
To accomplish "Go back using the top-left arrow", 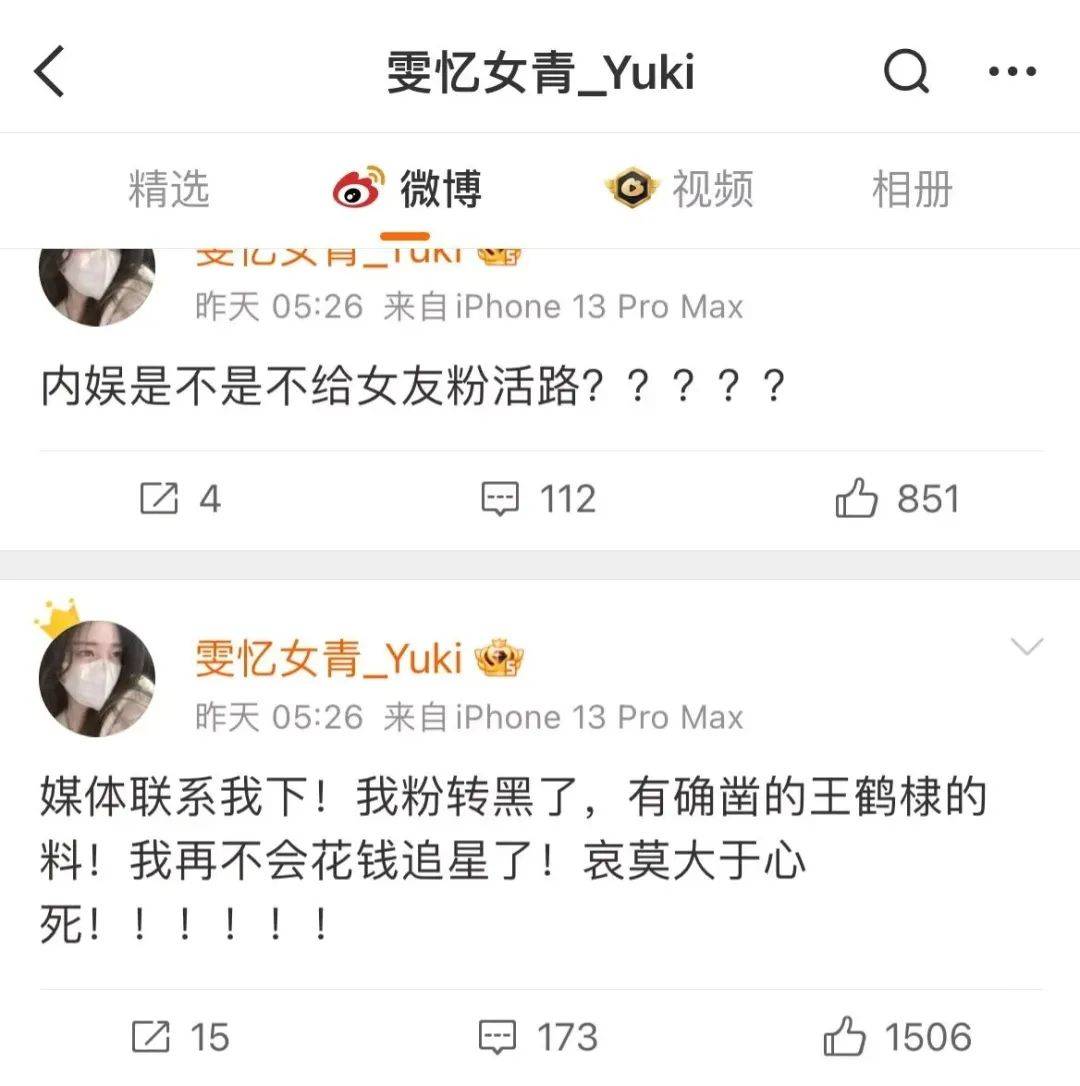I will (x=49, y=73).
